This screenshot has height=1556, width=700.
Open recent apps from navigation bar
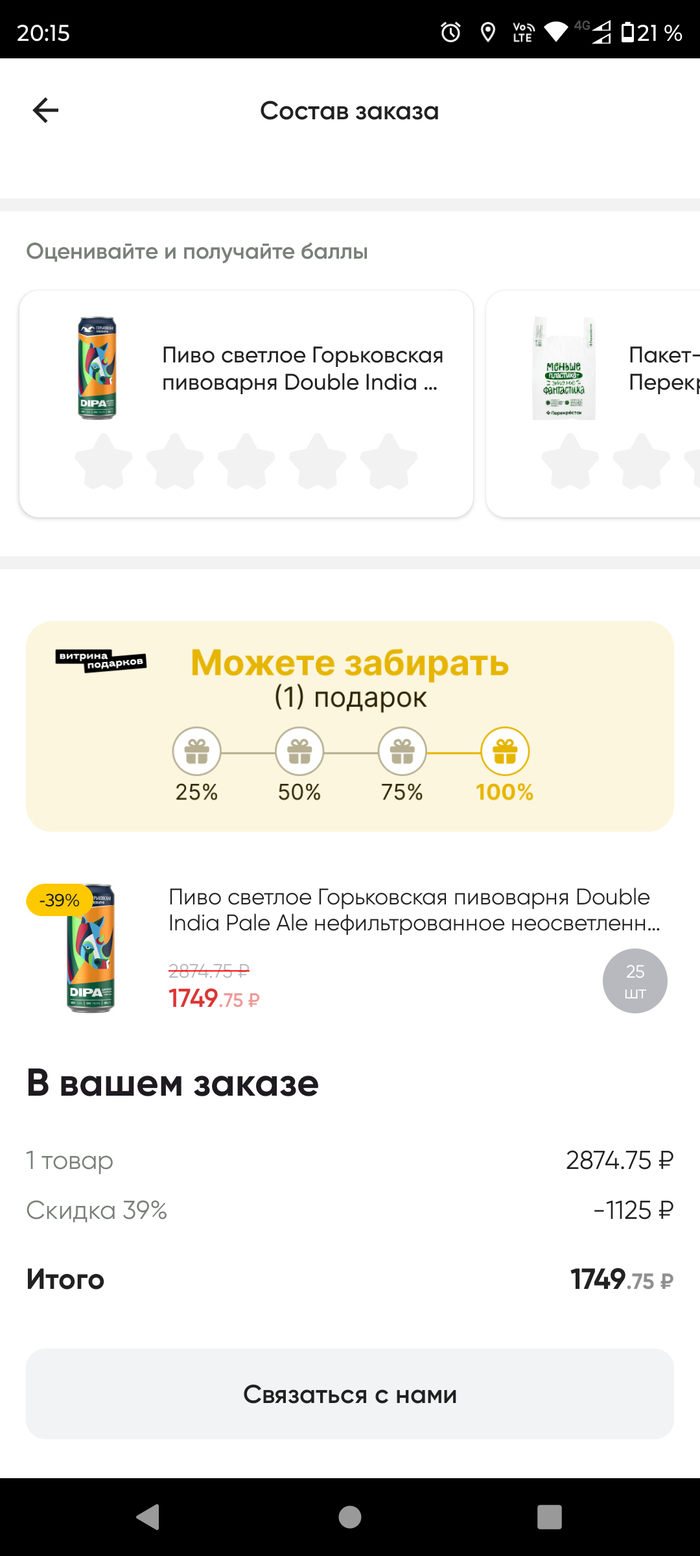click(549, 1516)
